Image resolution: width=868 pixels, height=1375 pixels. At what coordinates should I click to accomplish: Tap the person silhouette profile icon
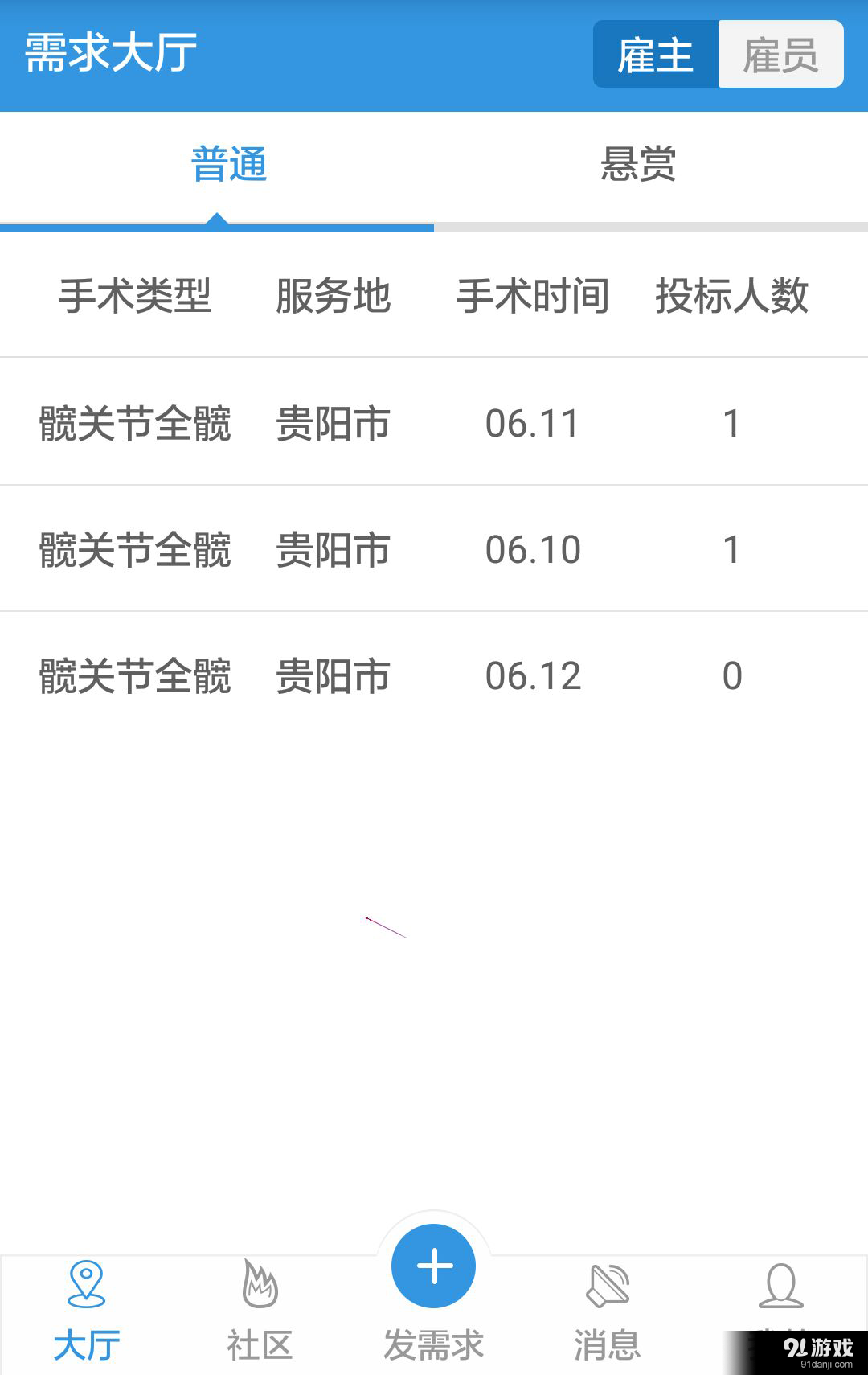click(x=782, y=1287)
